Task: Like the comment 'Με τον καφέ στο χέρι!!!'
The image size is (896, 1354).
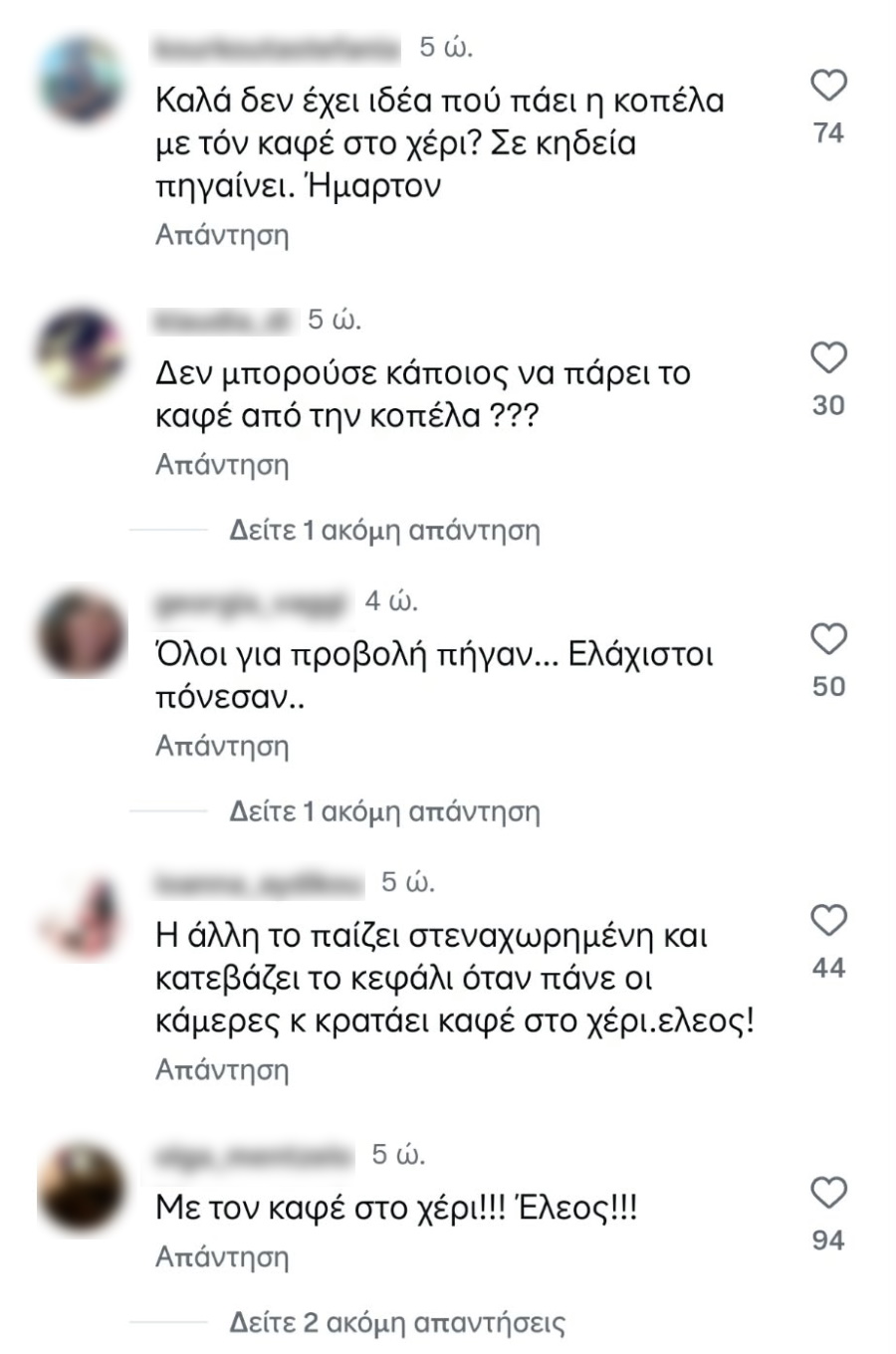Action: click(x=828, y=1193)
